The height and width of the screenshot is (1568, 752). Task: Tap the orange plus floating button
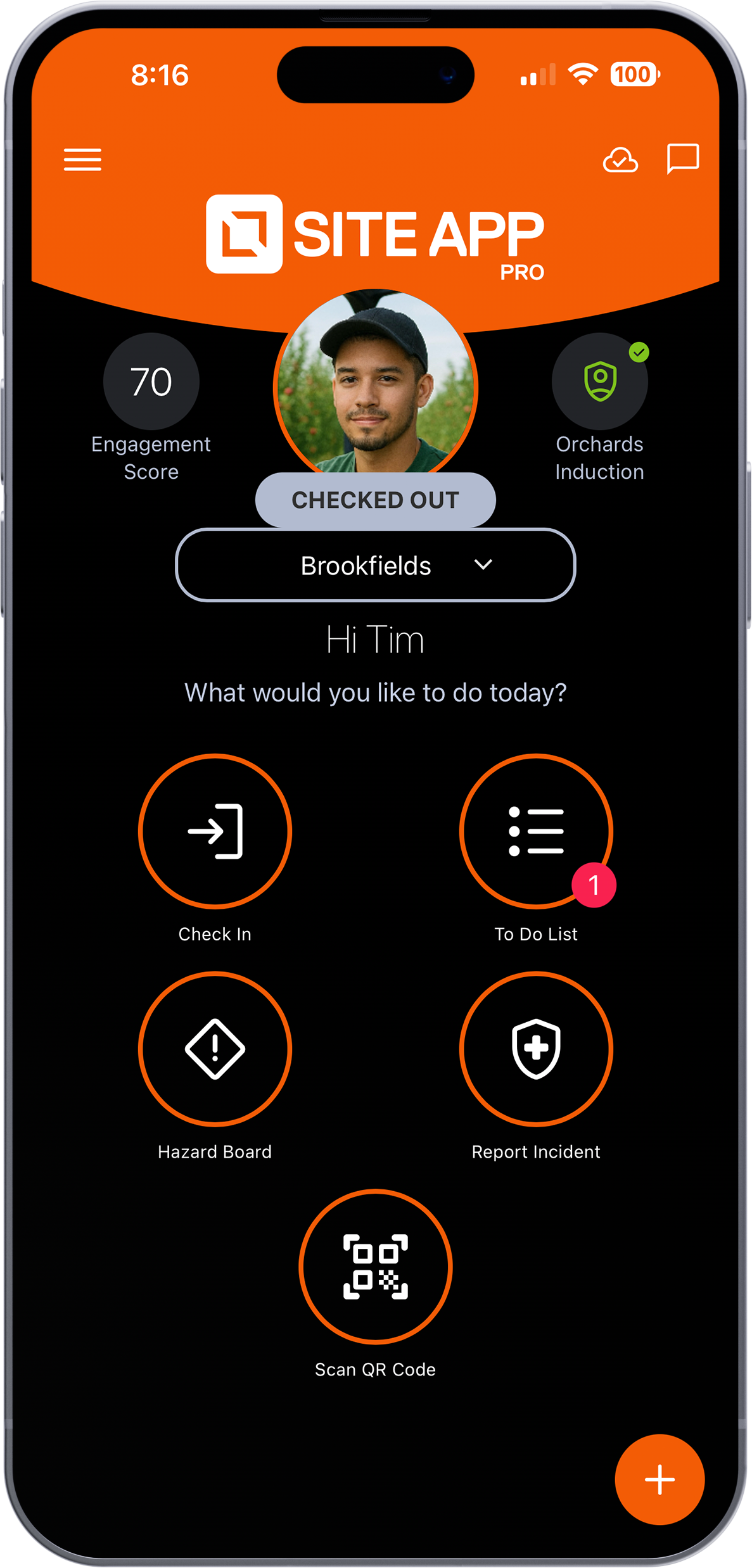[x=660, y=1479]
